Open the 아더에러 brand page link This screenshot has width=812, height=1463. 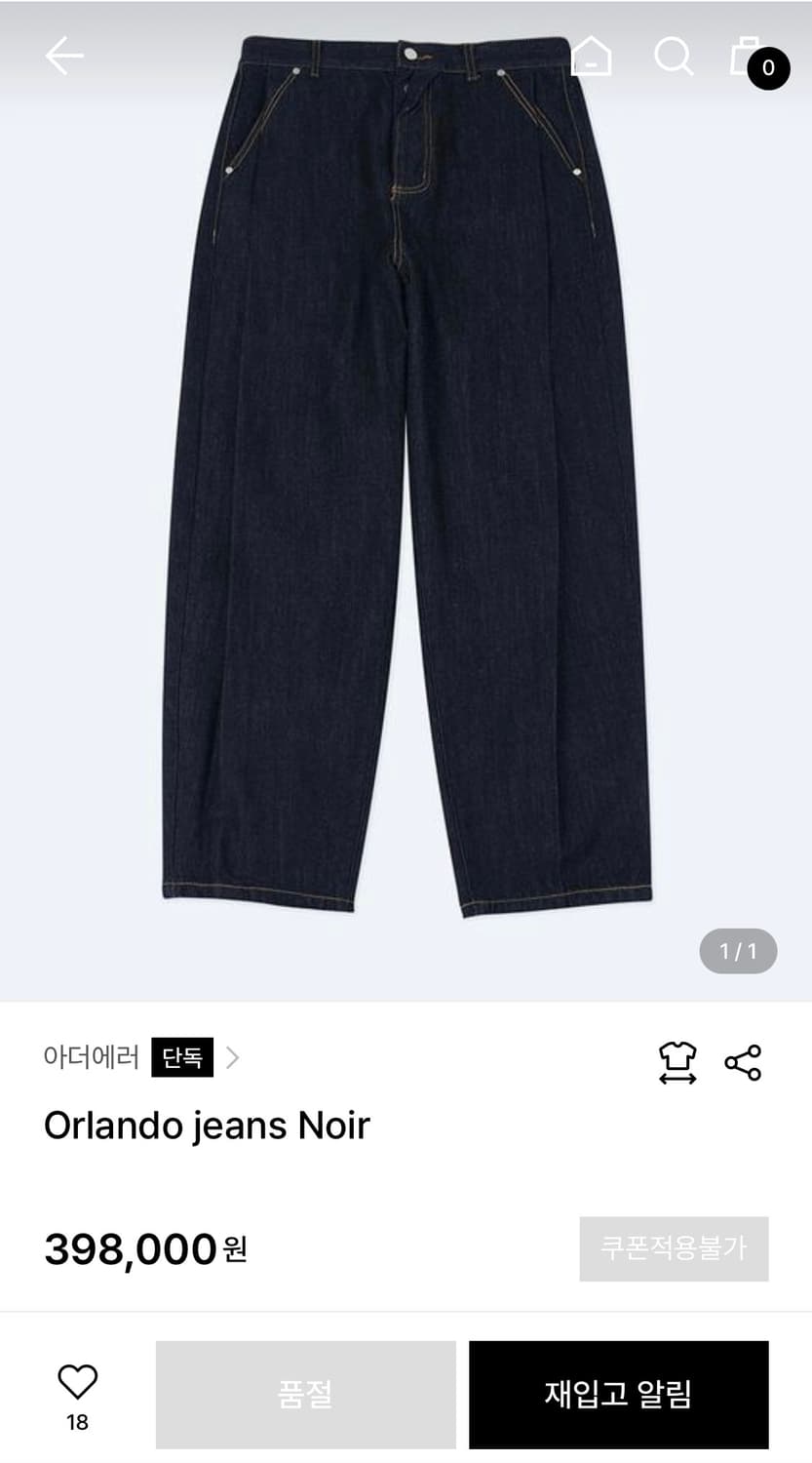pos(92,1057)
